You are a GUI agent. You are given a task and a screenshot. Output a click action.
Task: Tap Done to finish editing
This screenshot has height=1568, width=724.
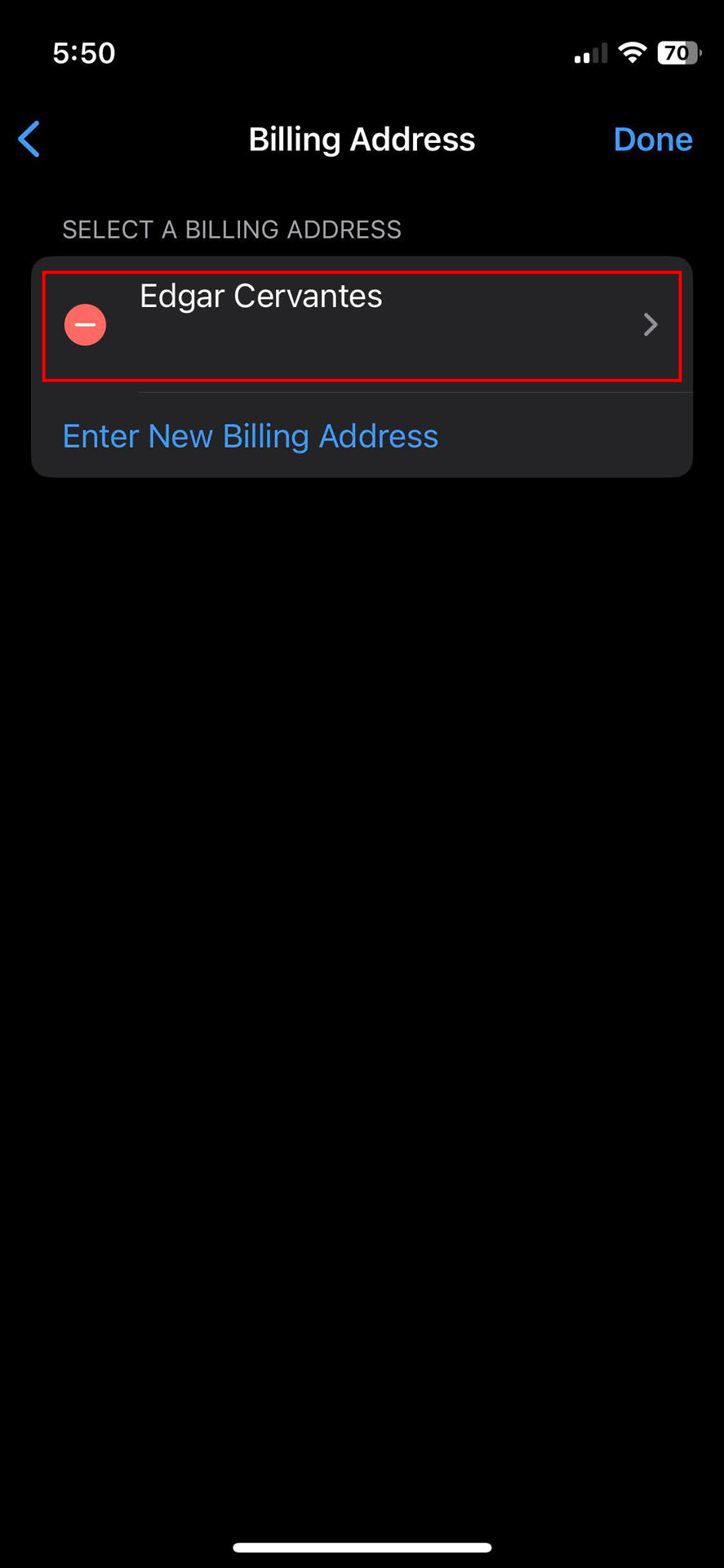coord(652,140)
